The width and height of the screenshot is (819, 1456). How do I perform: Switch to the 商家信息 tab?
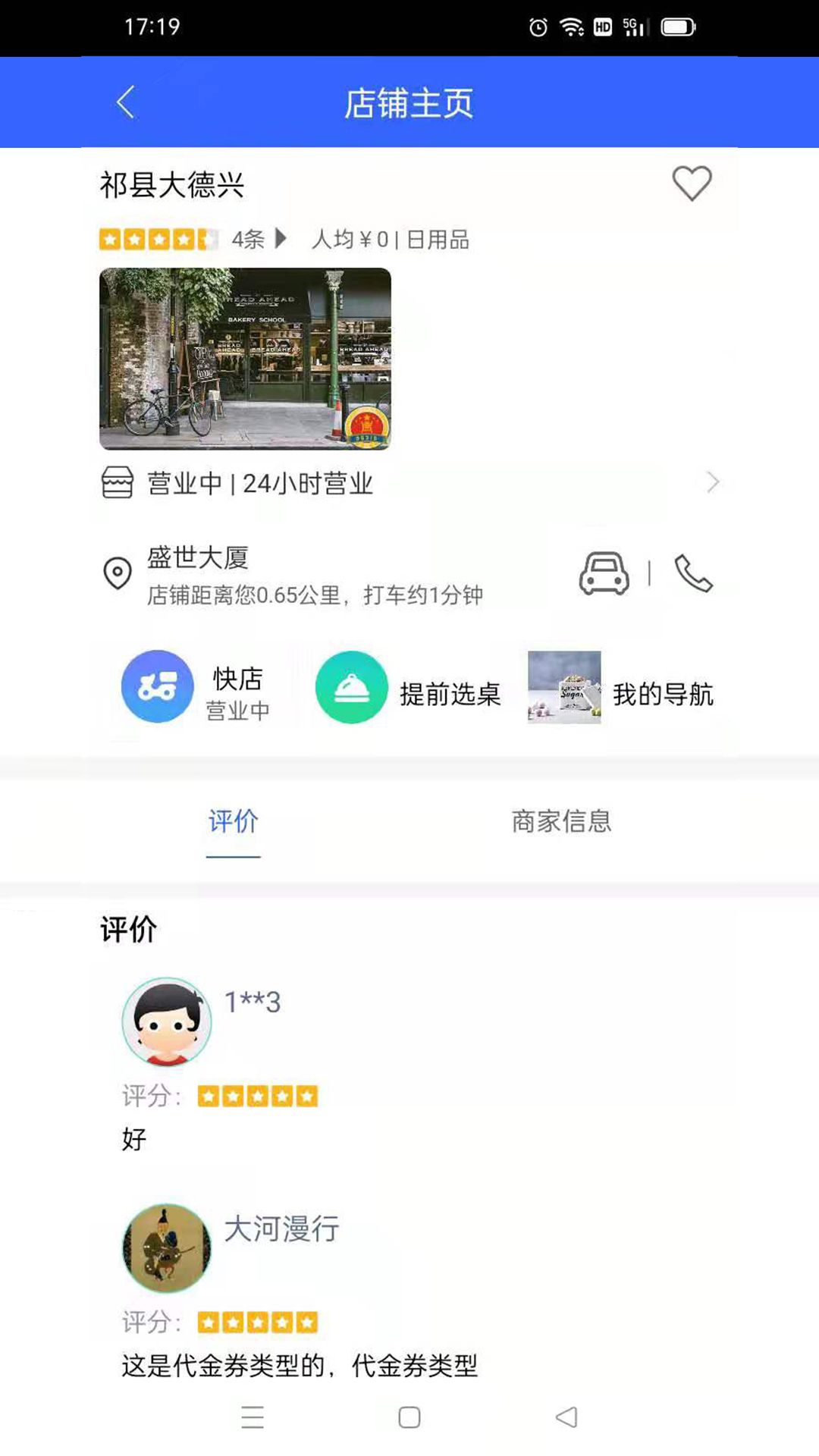563,821
